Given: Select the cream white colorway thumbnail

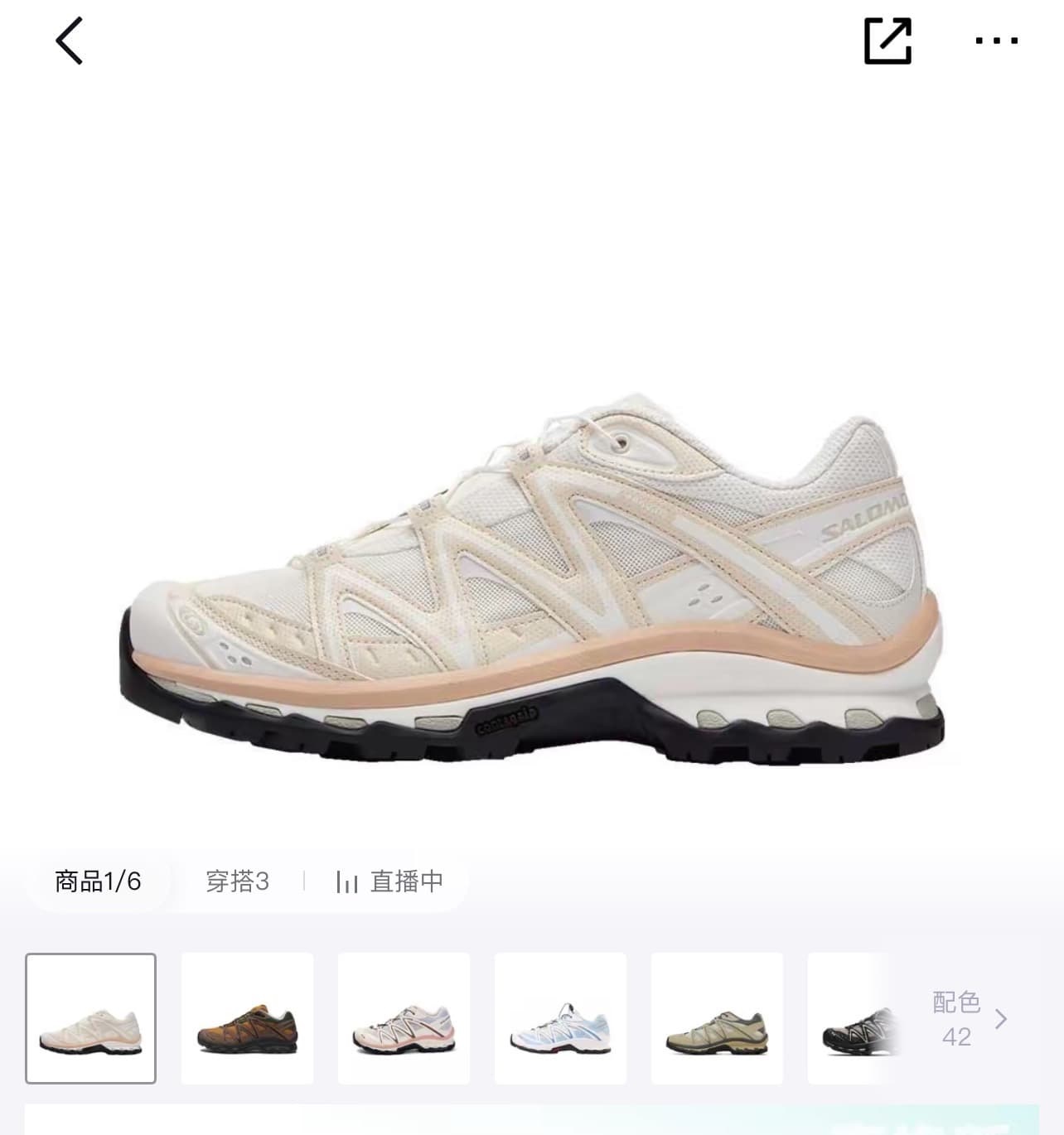Looking at the screenshot, I should 91,1018.
